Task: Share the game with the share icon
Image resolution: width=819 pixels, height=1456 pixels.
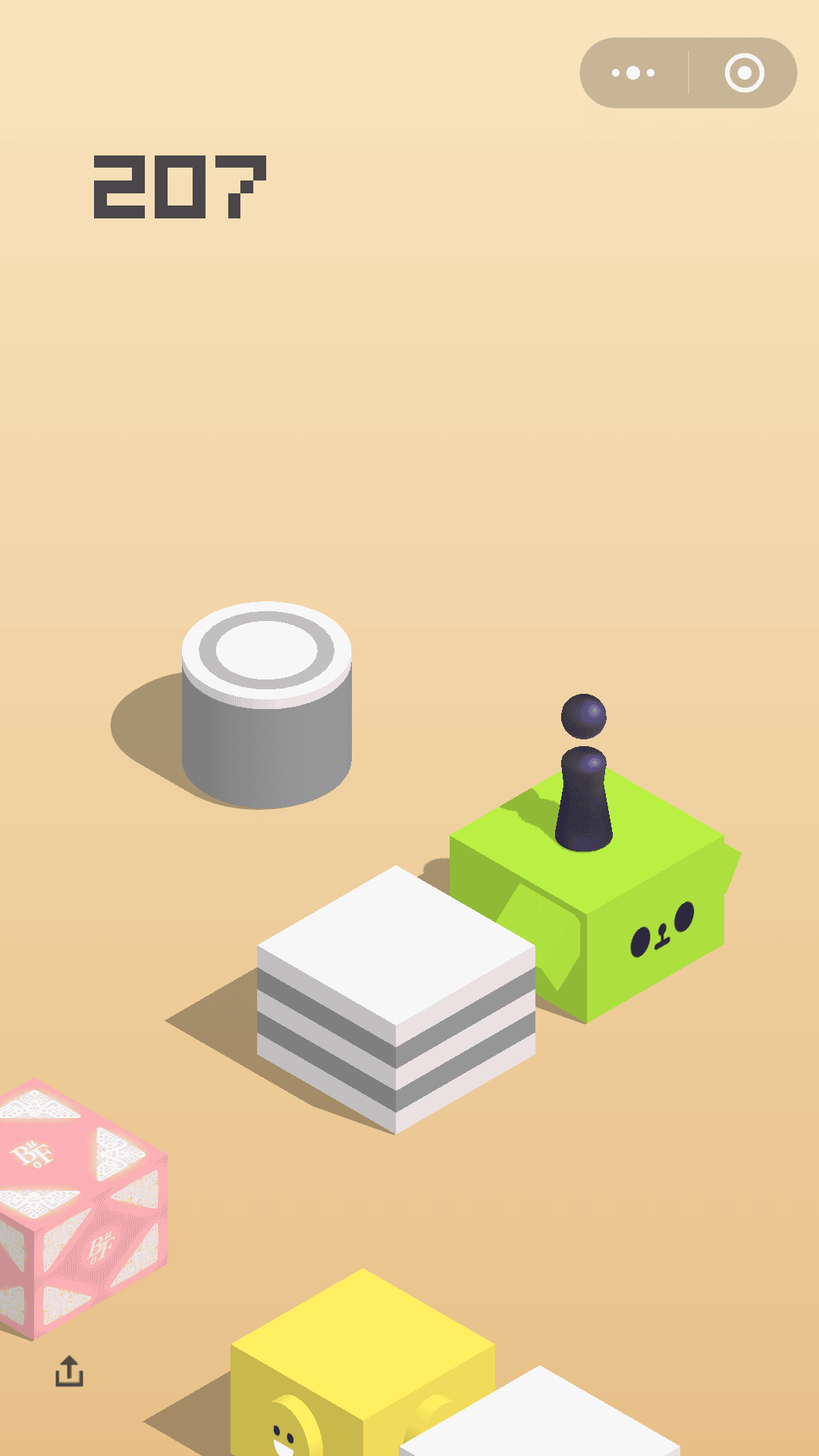Action: 69,1370
